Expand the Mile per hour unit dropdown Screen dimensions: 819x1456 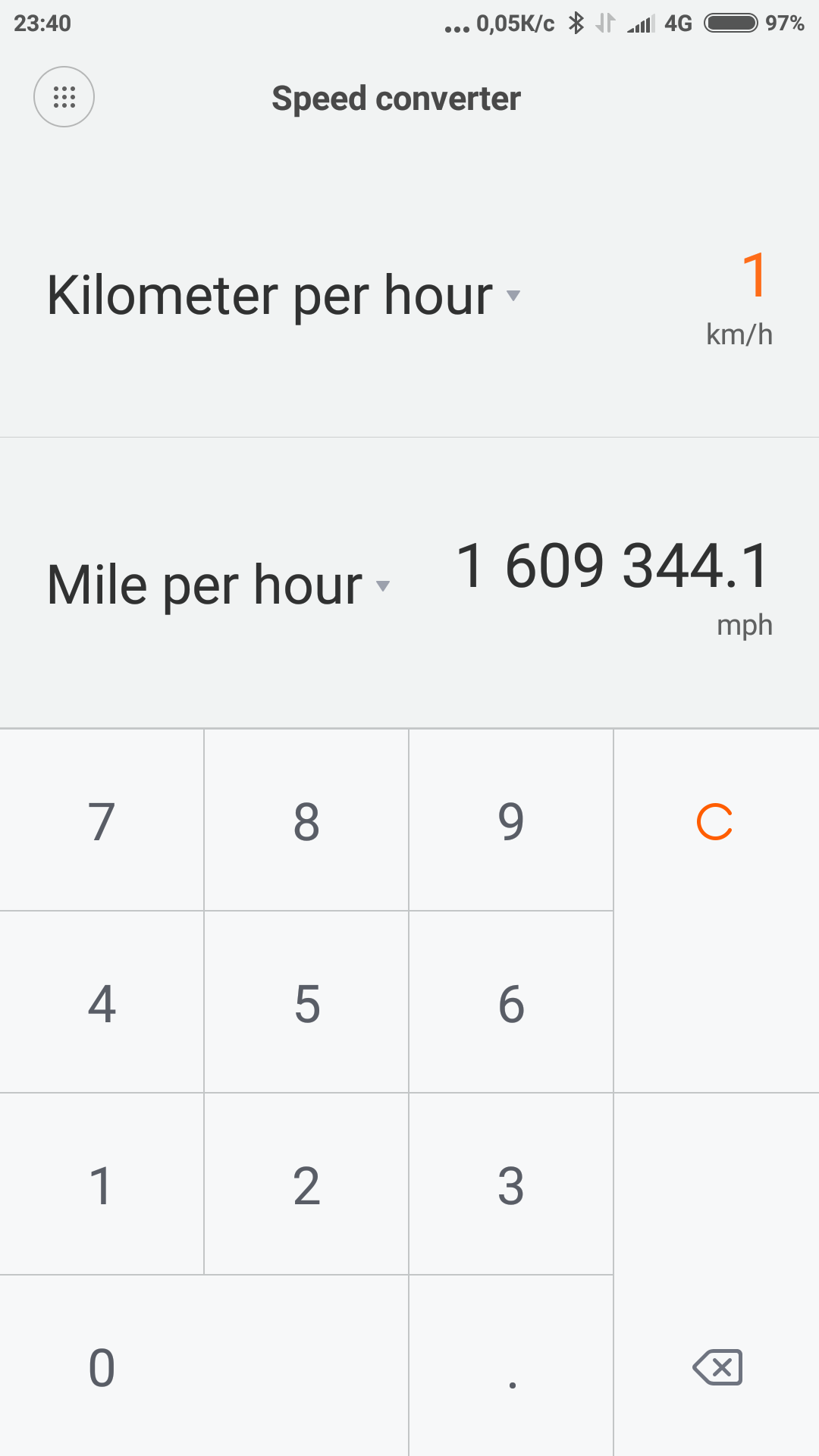point(219,585)
